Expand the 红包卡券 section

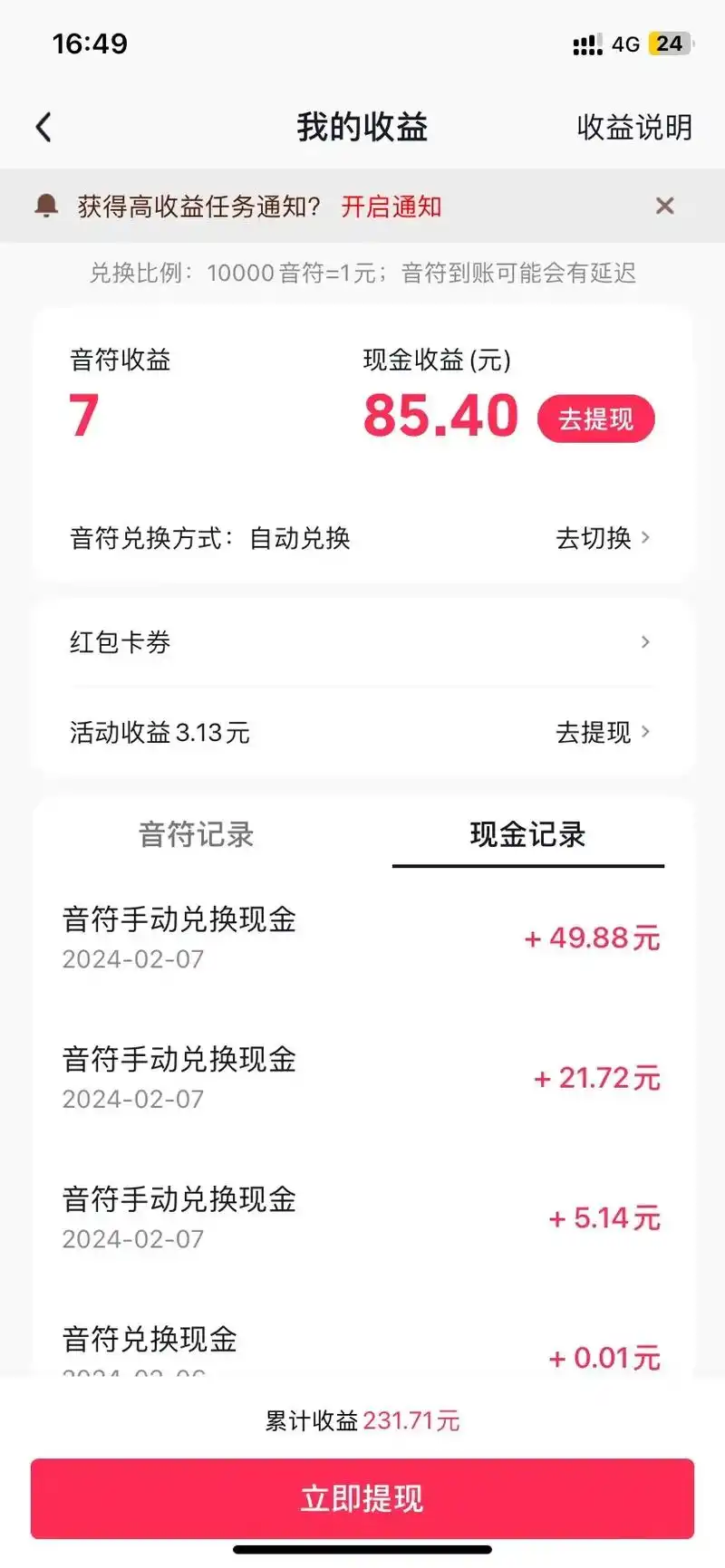point(362,641)
